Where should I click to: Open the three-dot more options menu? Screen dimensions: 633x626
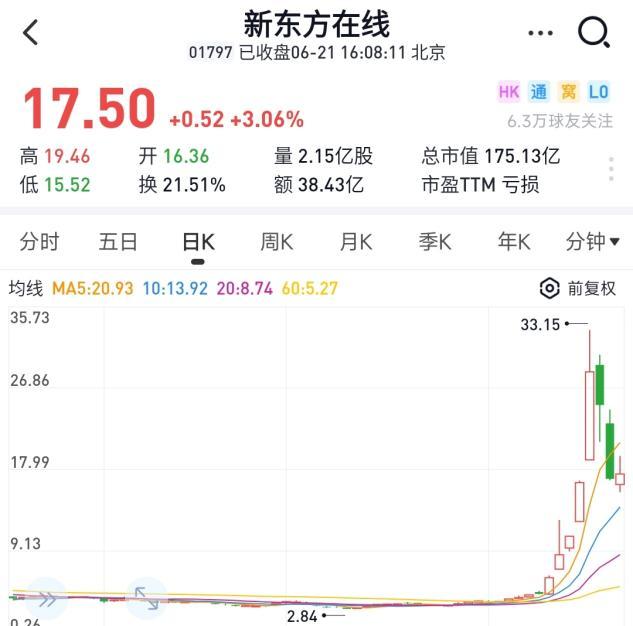point(540,33)
